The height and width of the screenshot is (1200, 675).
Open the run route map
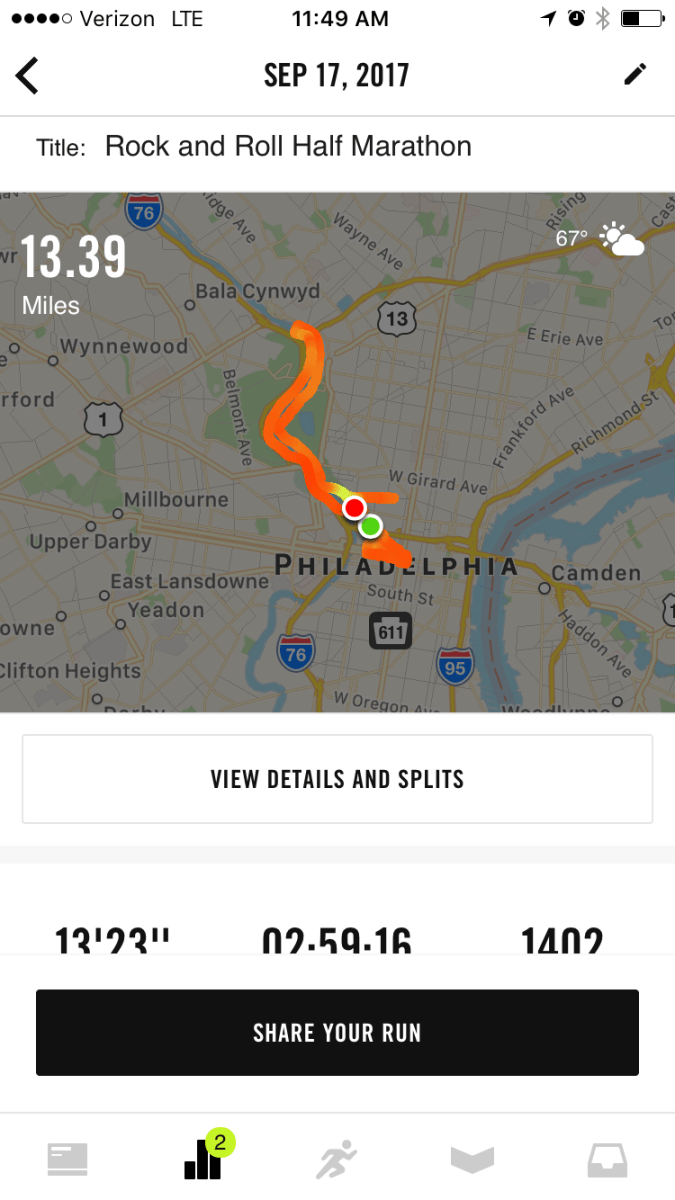pyautogui.click(x=337, y=452)
